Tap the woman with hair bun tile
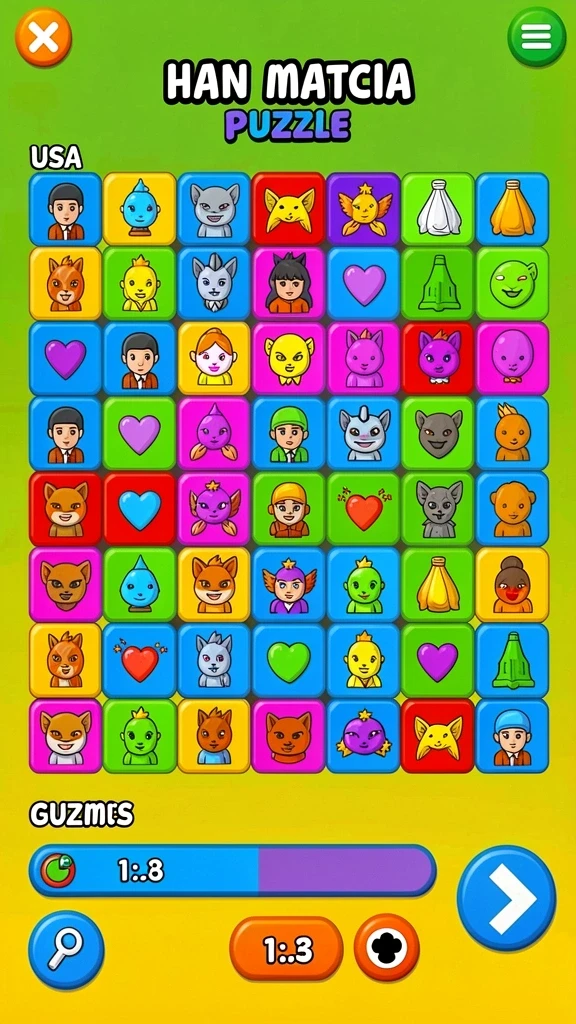The height and width of the screenshot is (1024, 576). point(512,585)
